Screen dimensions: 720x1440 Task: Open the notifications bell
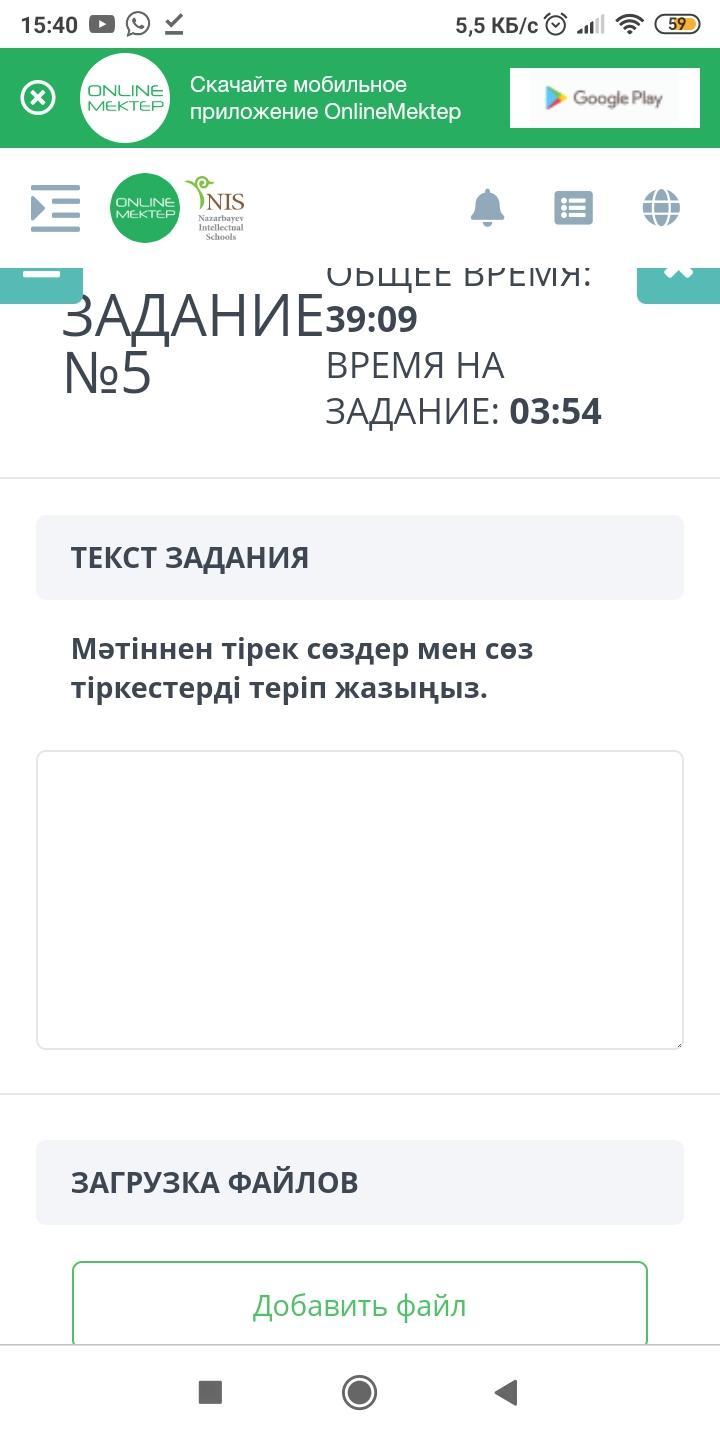pyautogui.click(x=487, y=208)
